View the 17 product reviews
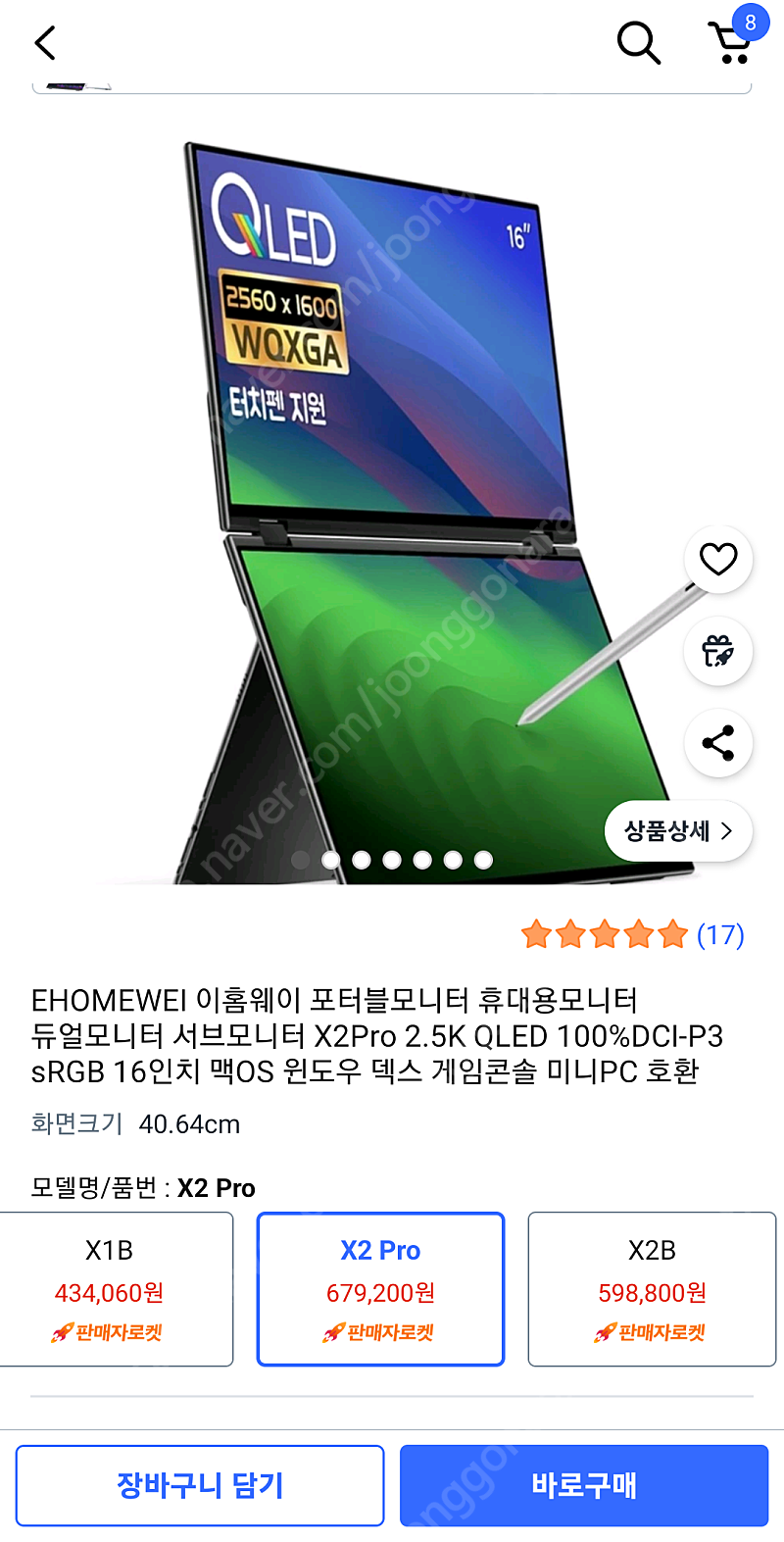Image resolution: width=784 pixels, height=1542 pixels. click(x=719, y=935)
